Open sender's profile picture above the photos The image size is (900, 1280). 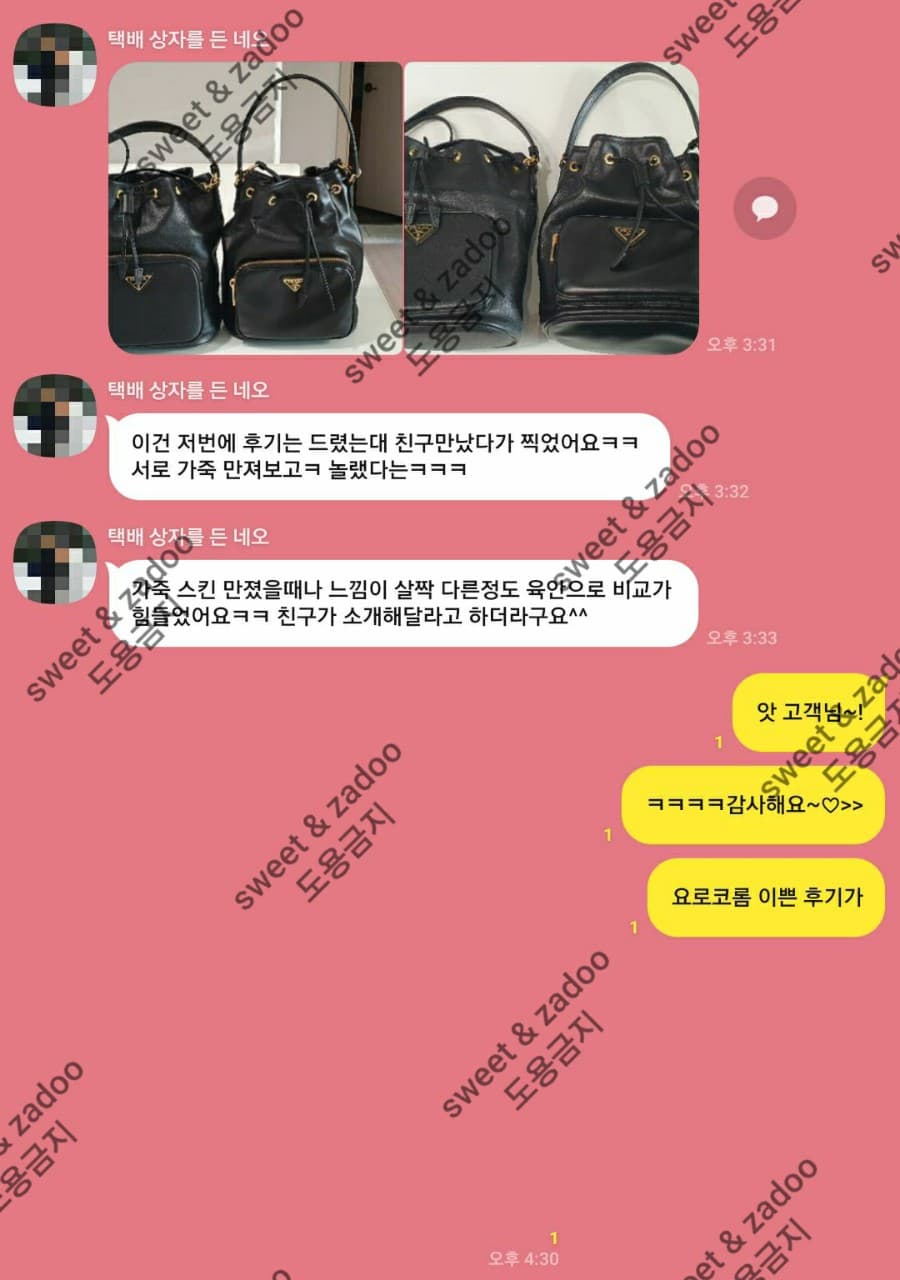(55, 64)
